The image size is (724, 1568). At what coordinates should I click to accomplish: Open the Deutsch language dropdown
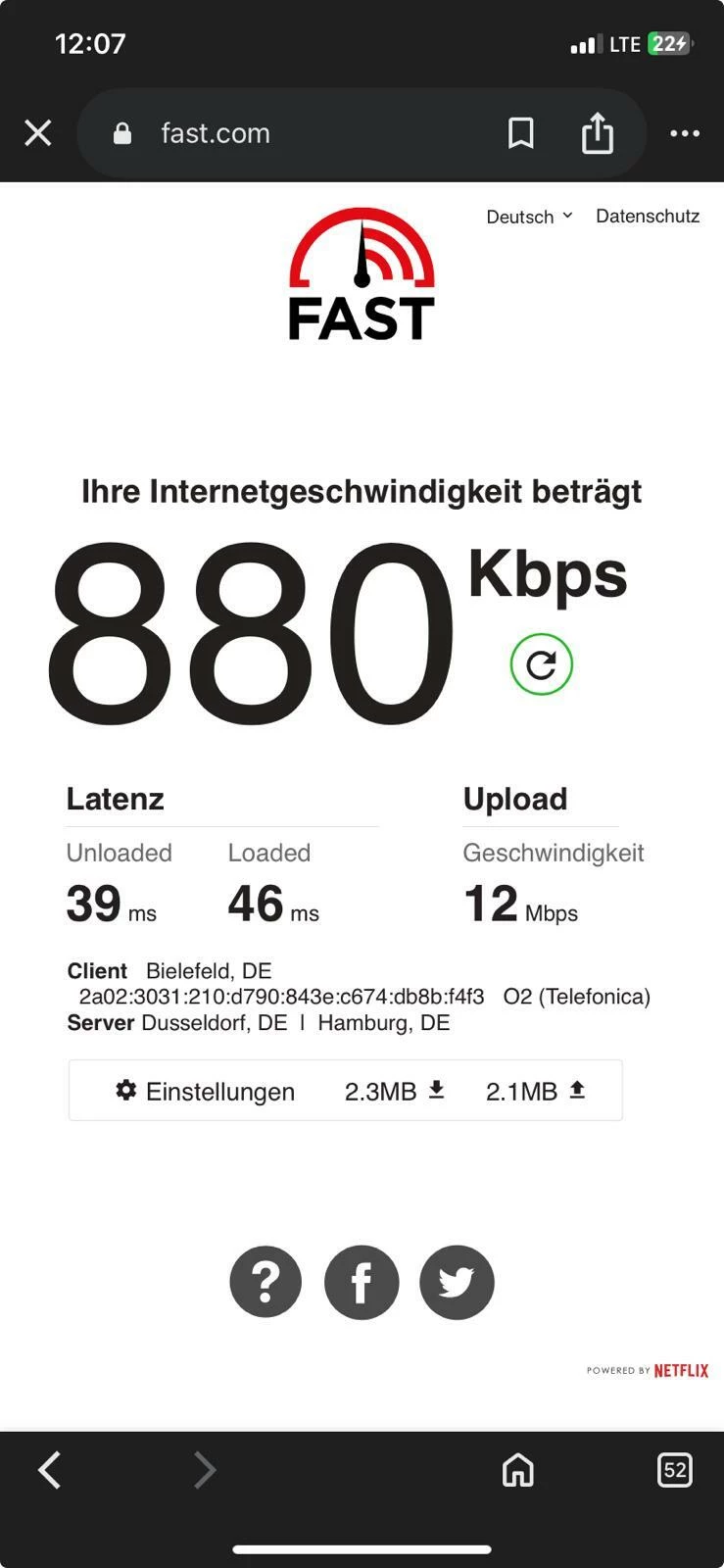coord(529,217)
